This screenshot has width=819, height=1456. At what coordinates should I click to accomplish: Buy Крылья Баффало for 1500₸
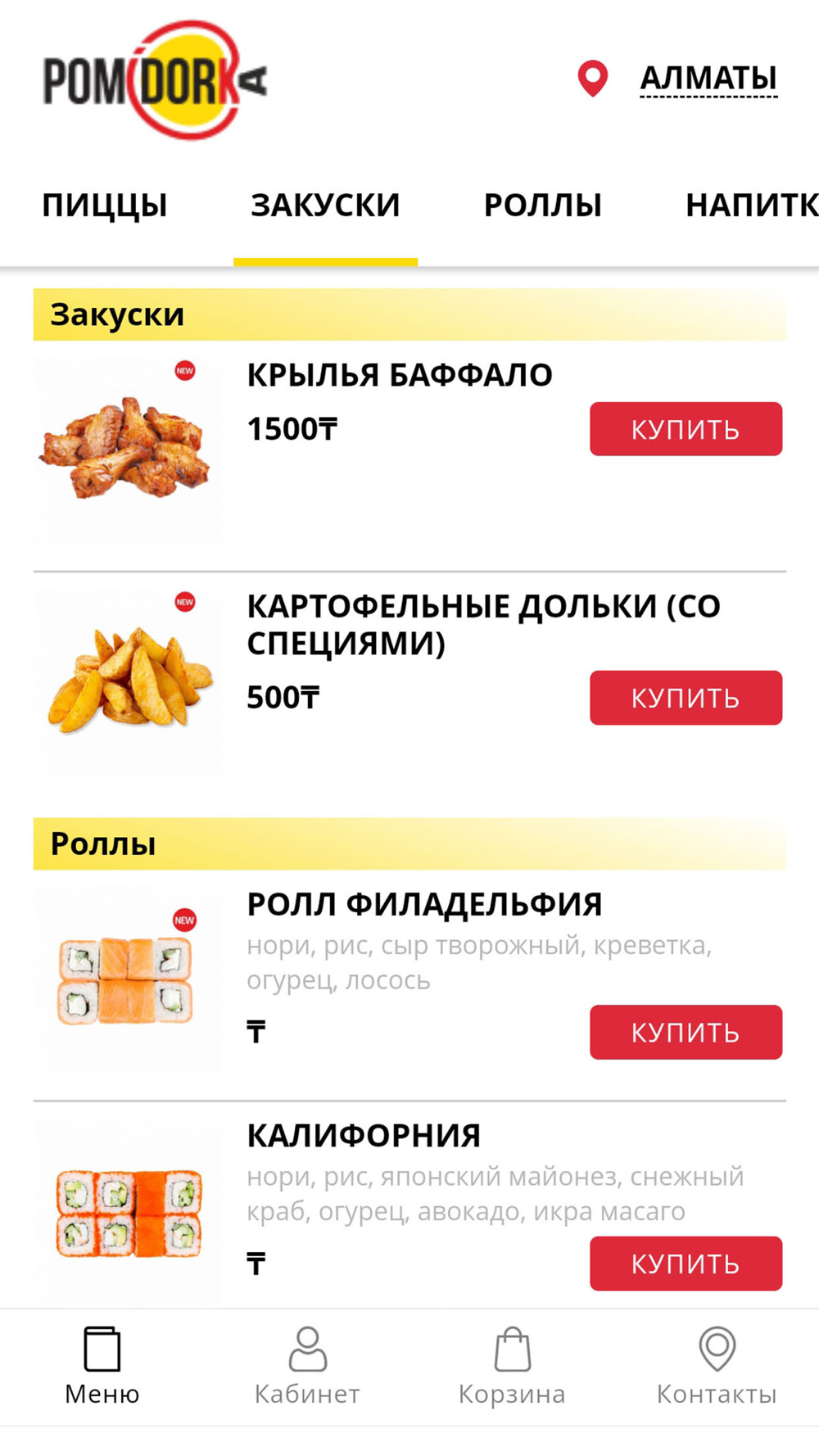tap(686, 429)
